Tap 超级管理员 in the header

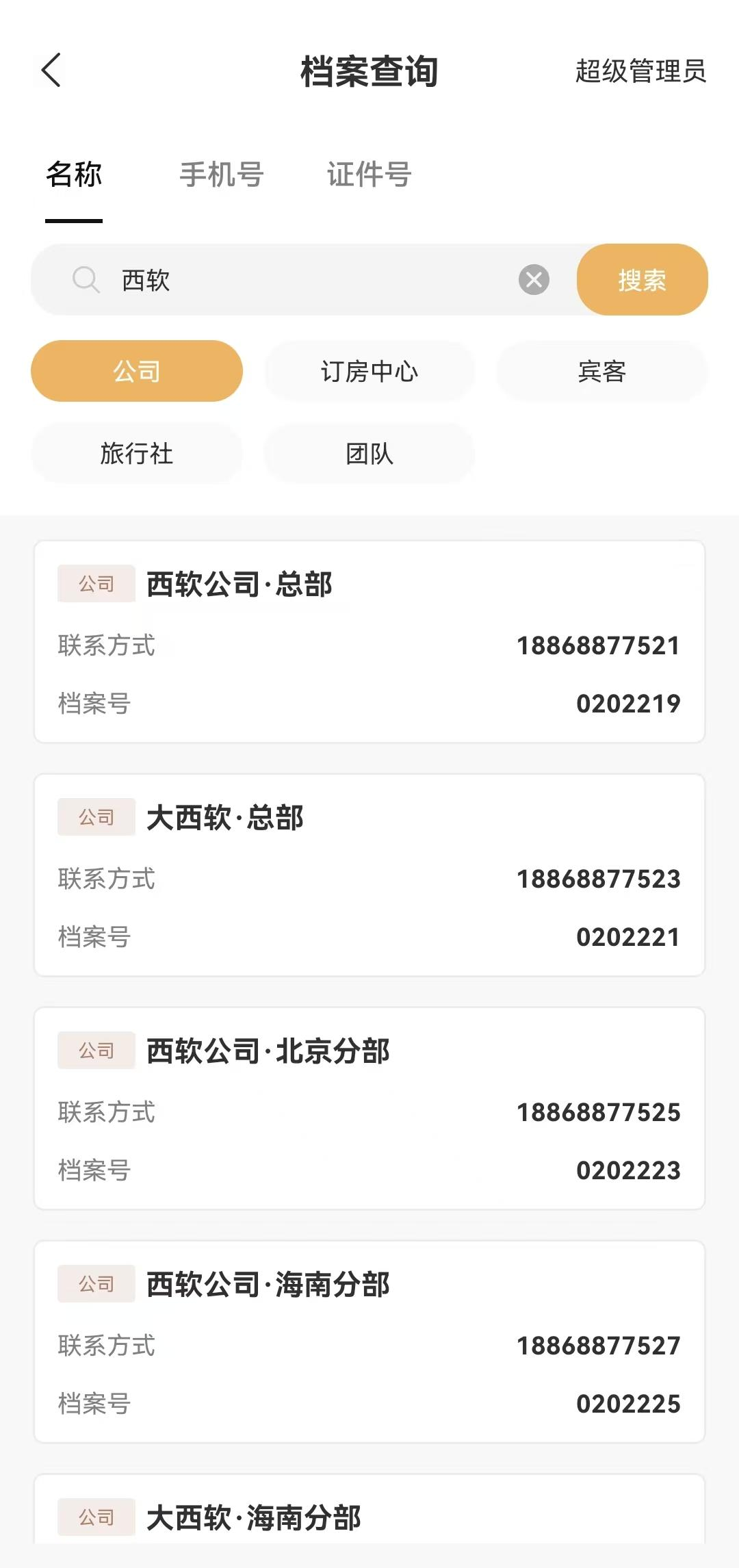click(x=640, y=70)
